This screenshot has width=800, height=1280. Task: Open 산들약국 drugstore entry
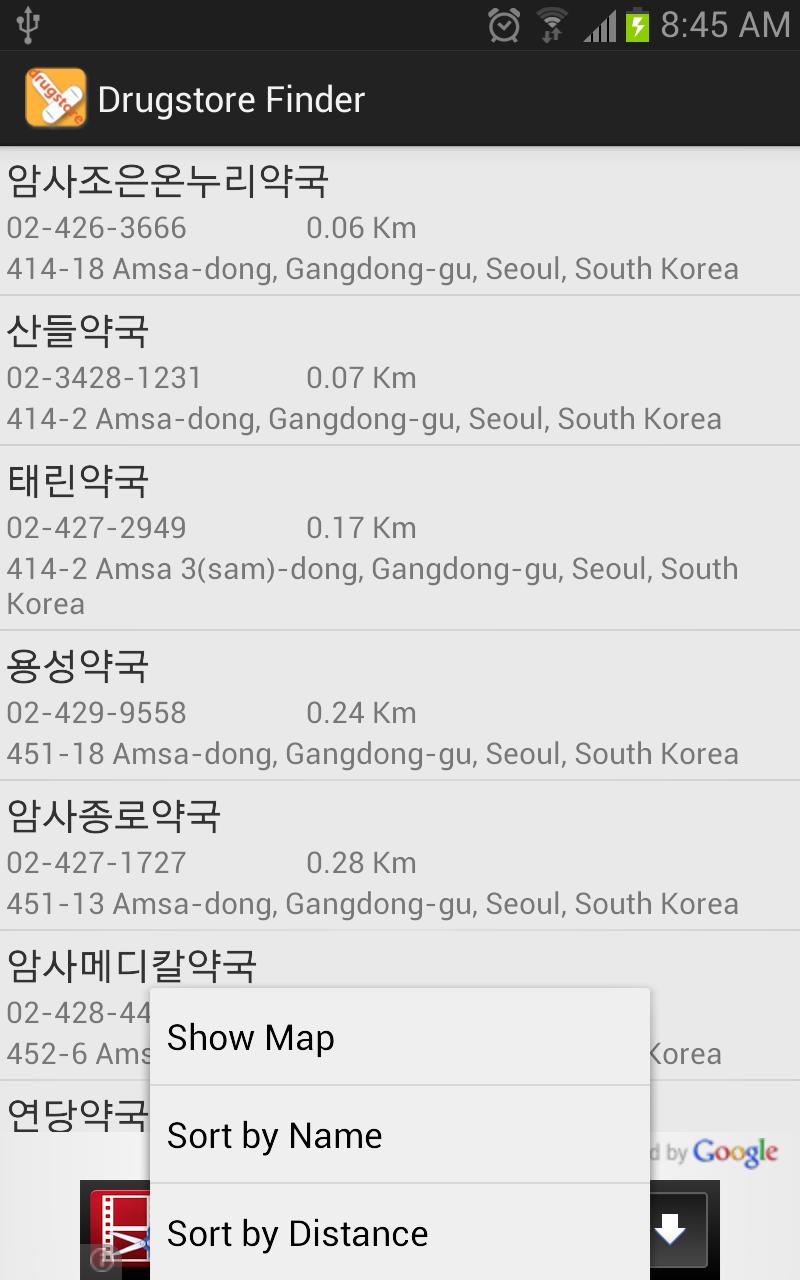[x=400, y=371]
